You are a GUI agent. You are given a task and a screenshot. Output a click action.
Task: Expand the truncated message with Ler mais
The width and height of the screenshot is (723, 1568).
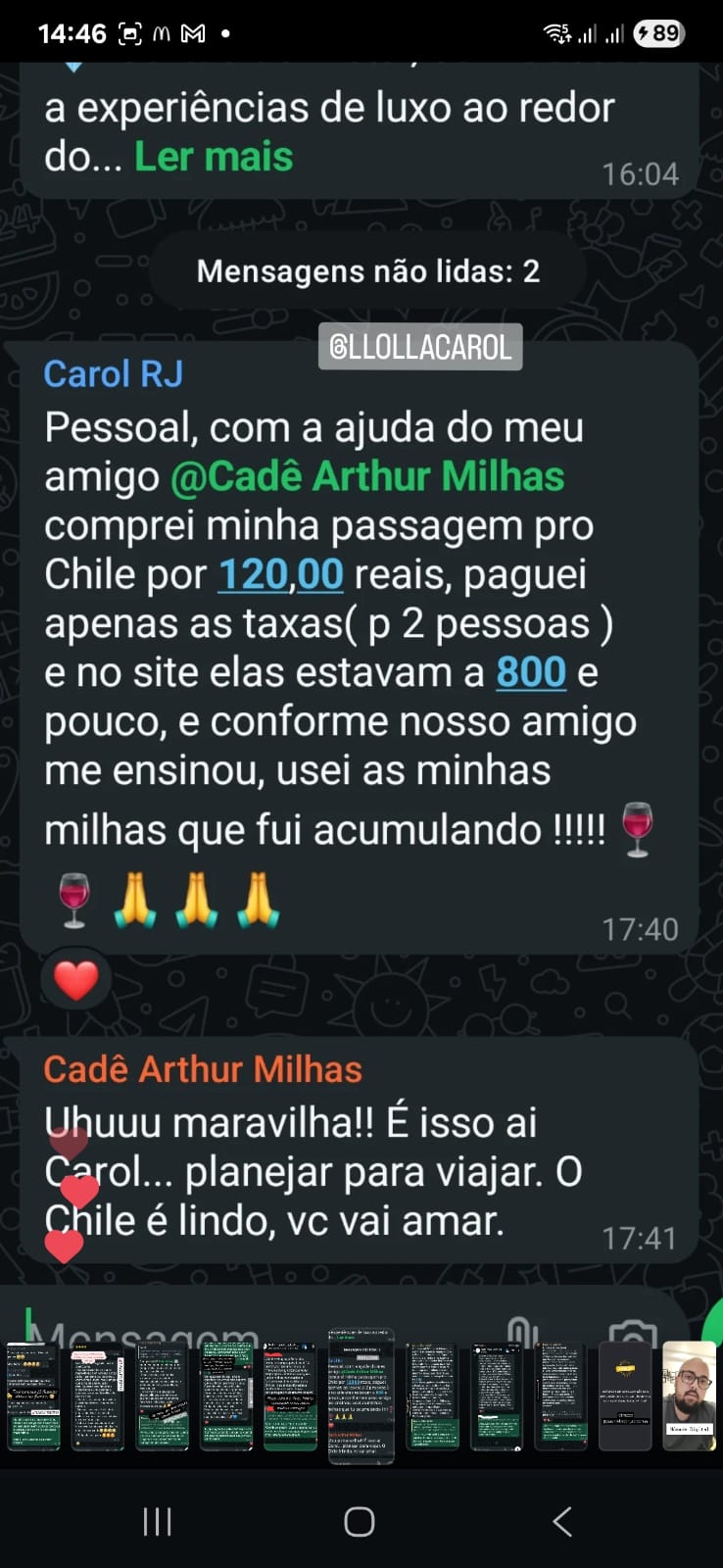click(x=213, y=155)
